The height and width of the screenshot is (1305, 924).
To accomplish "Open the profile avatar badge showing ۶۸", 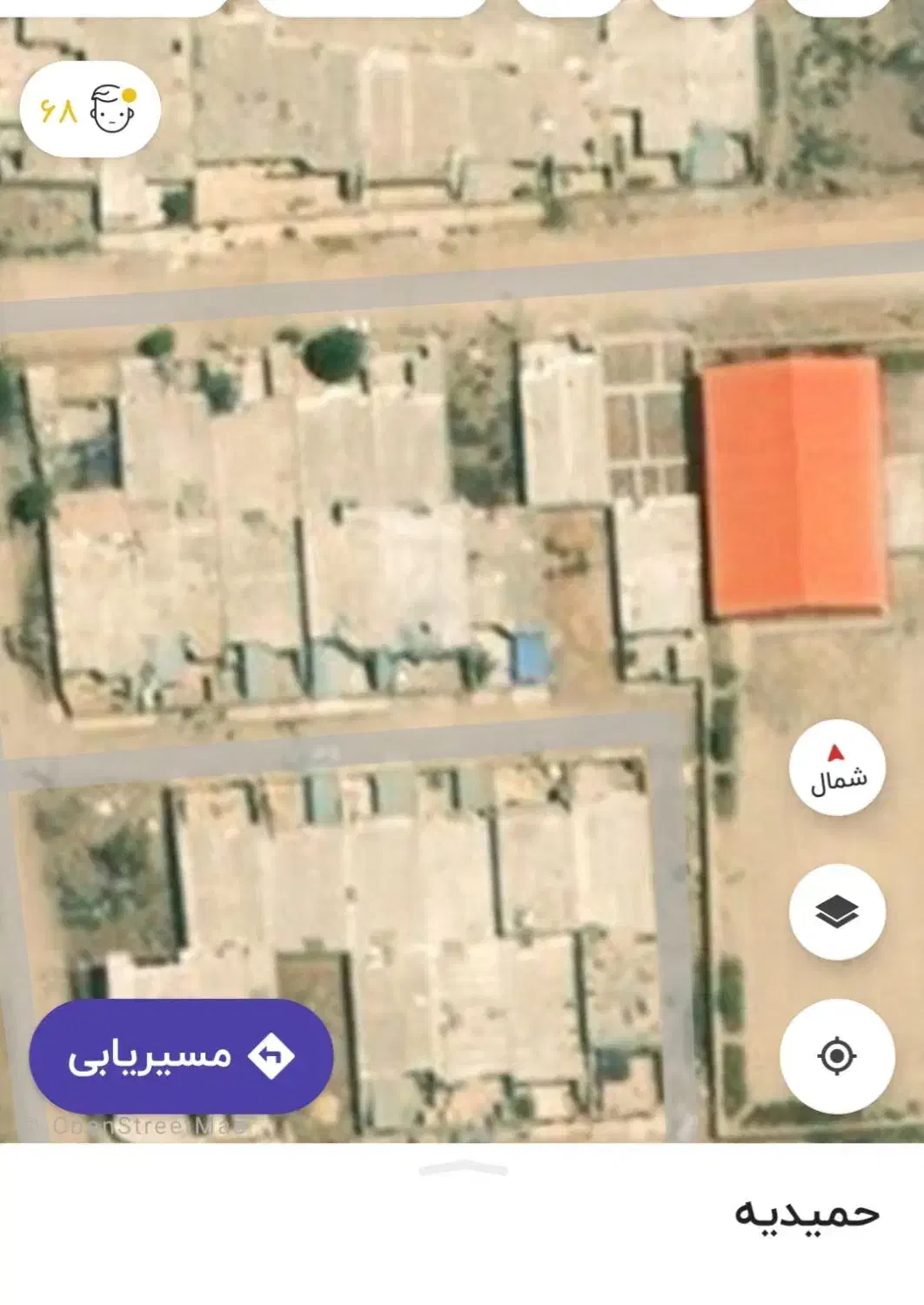I will (90, 110).
